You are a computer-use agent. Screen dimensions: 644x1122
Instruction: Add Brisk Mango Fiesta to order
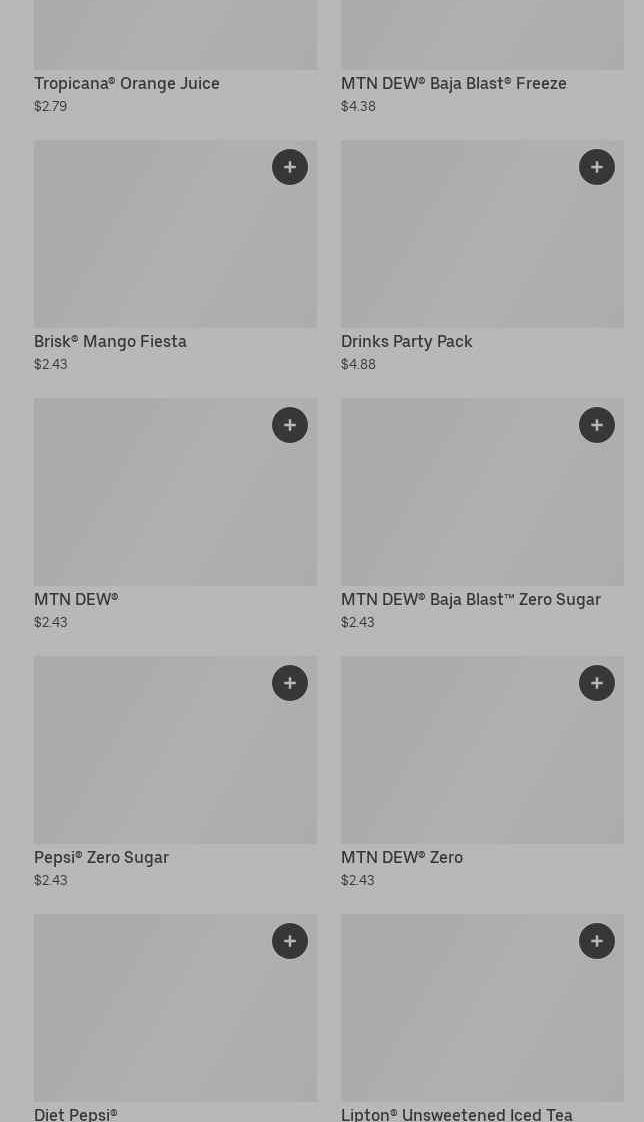tap(290, 167)
